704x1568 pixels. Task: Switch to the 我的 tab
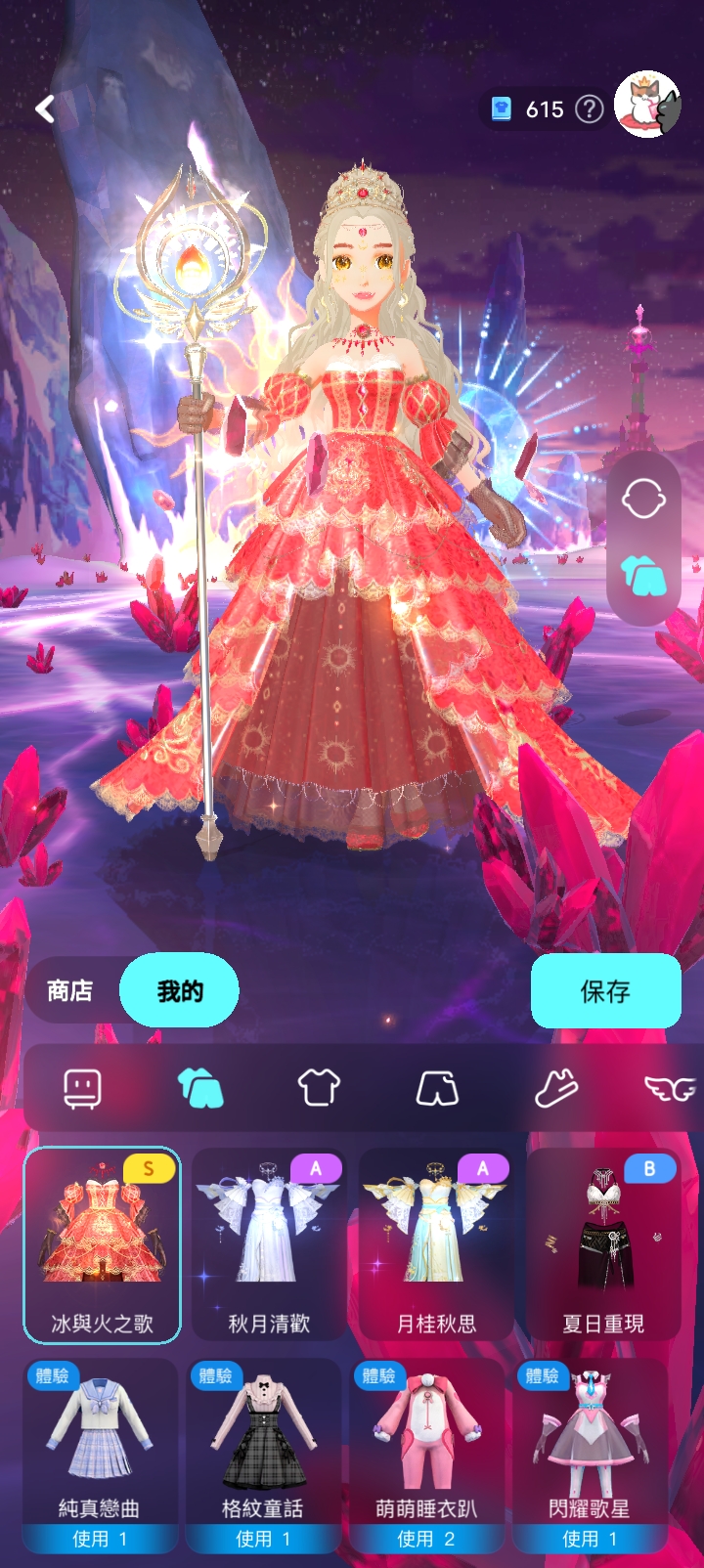pyautogui.click(x=180, y=991)
